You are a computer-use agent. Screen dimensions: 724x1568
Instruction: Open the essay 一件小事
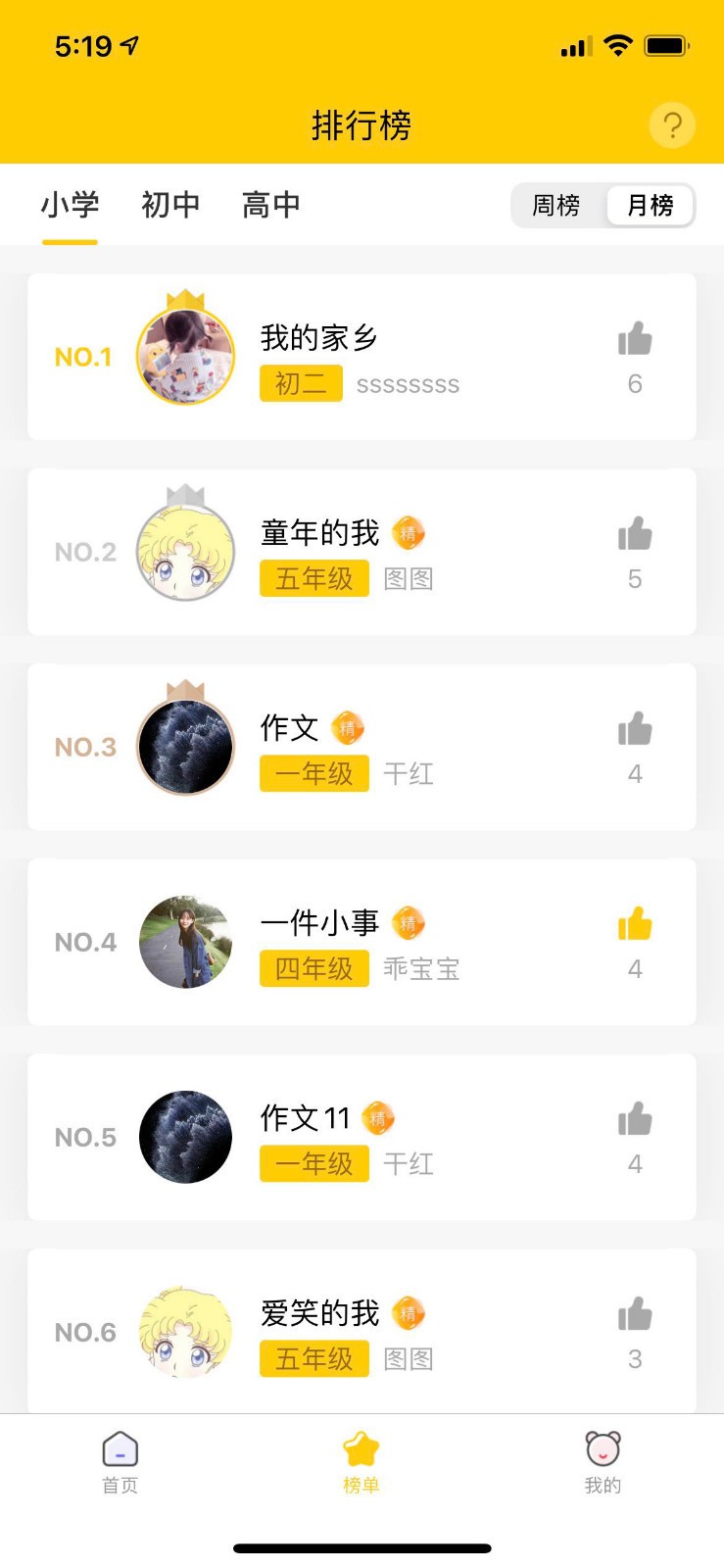(x=319, y=923)
